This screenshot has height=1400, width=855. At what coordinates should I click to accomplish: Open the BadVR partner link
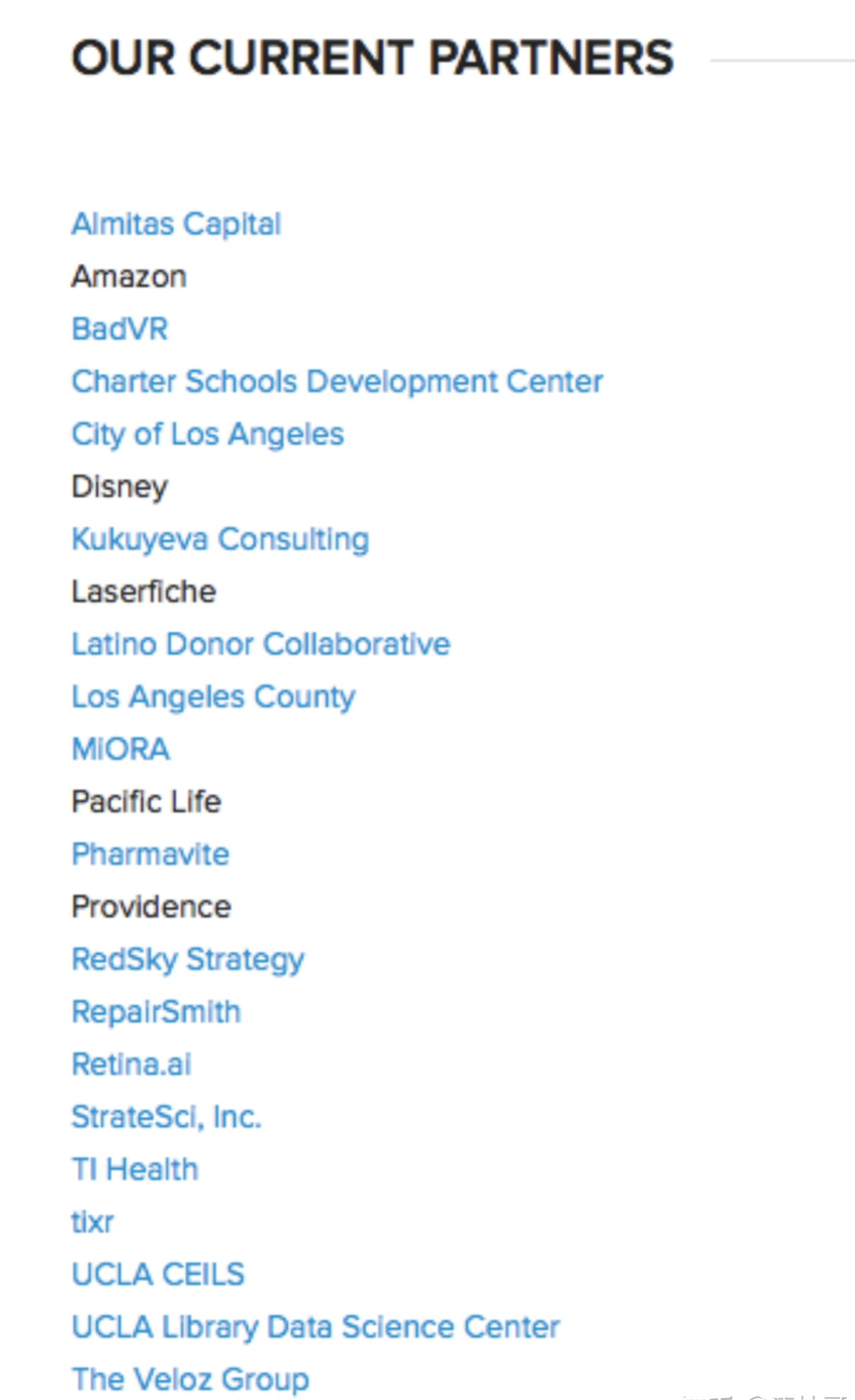[120, 329]
